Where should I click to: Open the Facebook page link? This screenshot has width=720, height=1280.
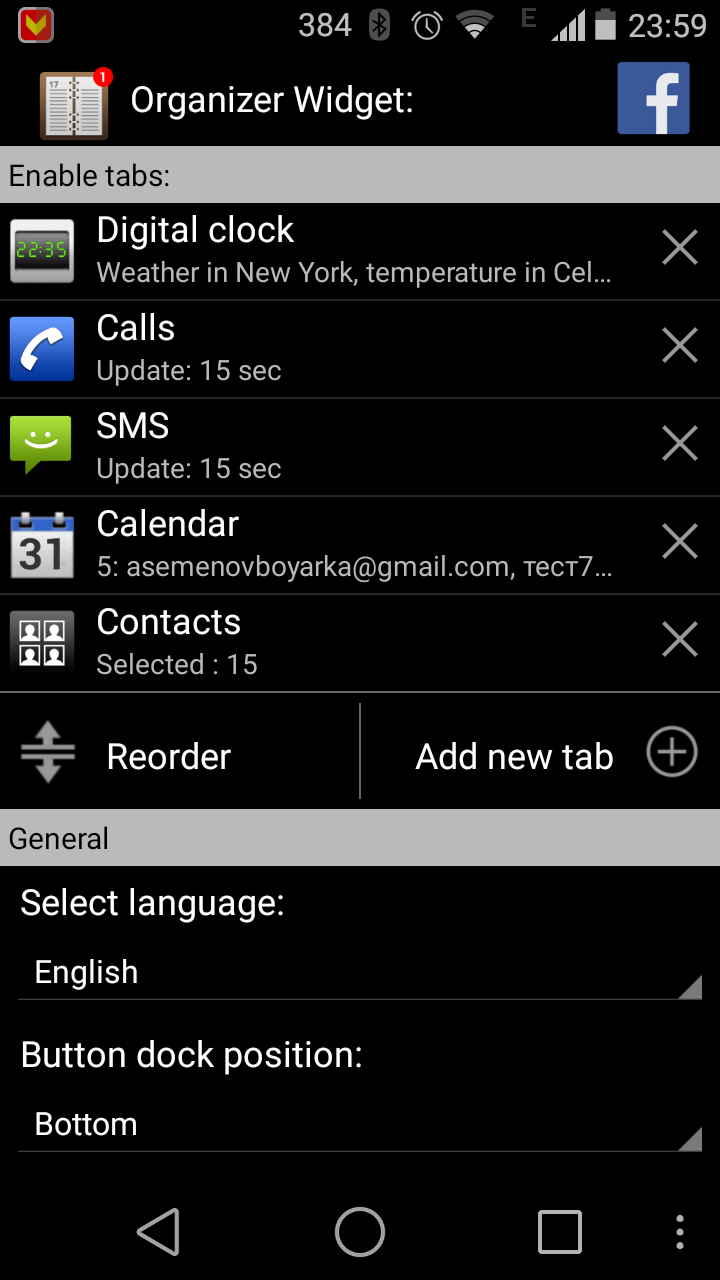tap(653, 98)
